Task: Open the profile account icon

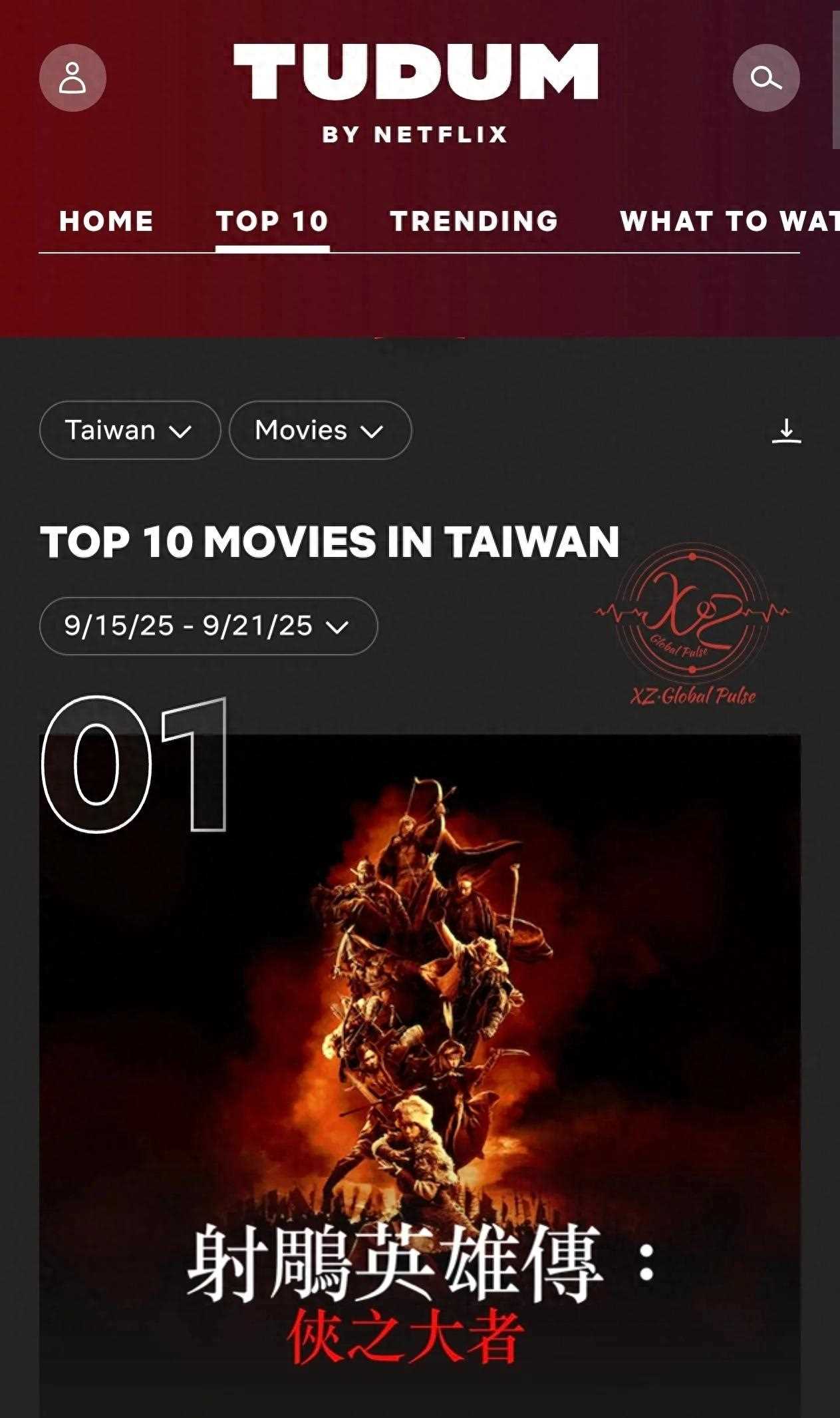Action: click(72, 78)
